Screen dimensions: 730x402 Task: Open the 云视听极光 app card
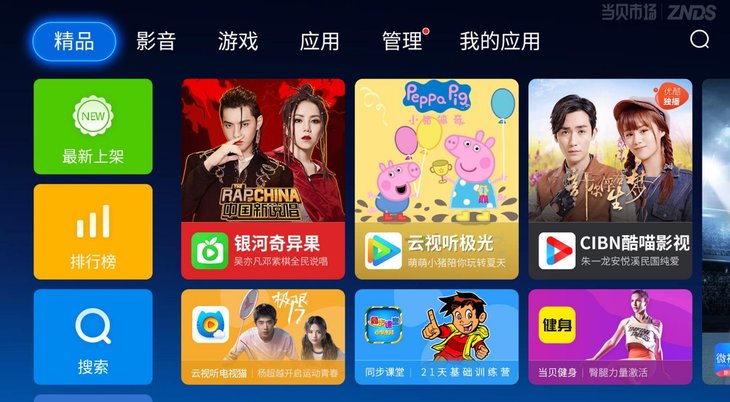click(x=436, y=179)
